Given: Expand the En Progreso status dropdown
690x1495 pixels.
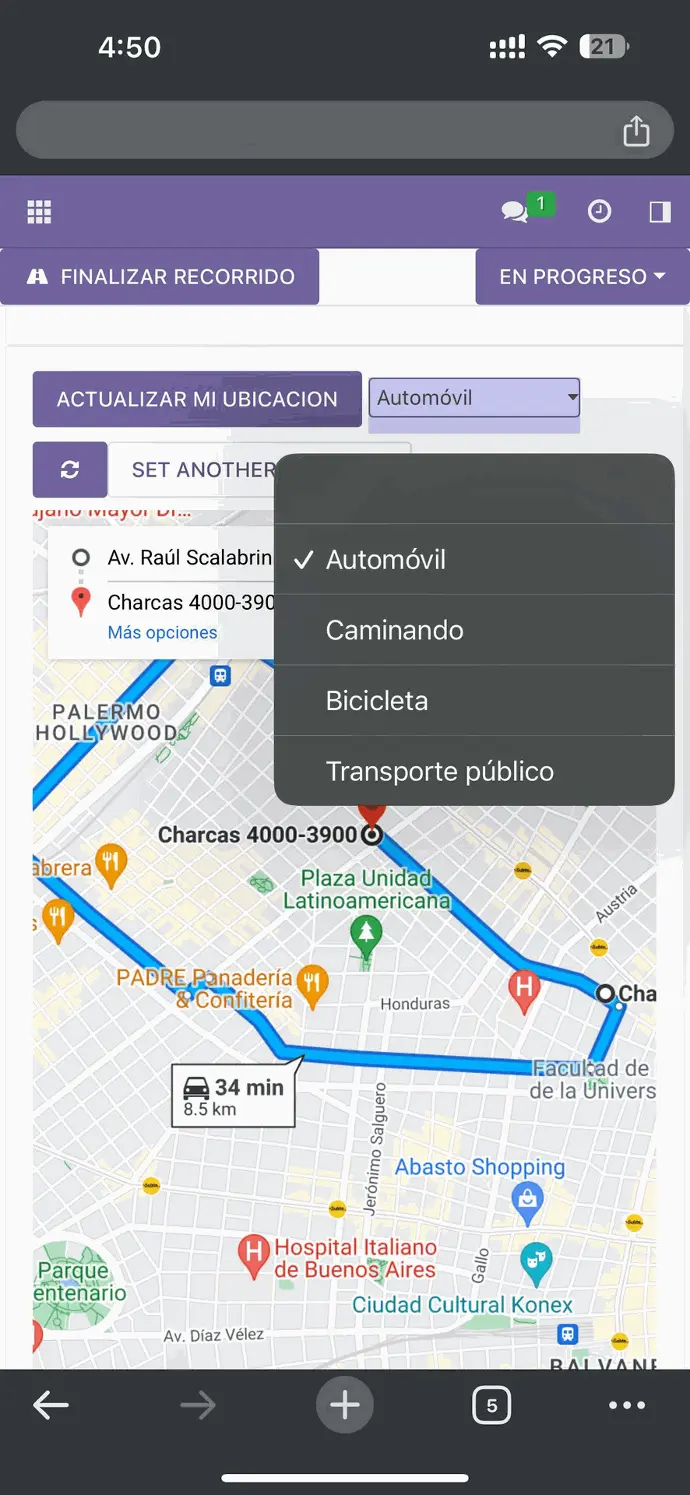Looking at the screenshot, I should click(582, 277).
